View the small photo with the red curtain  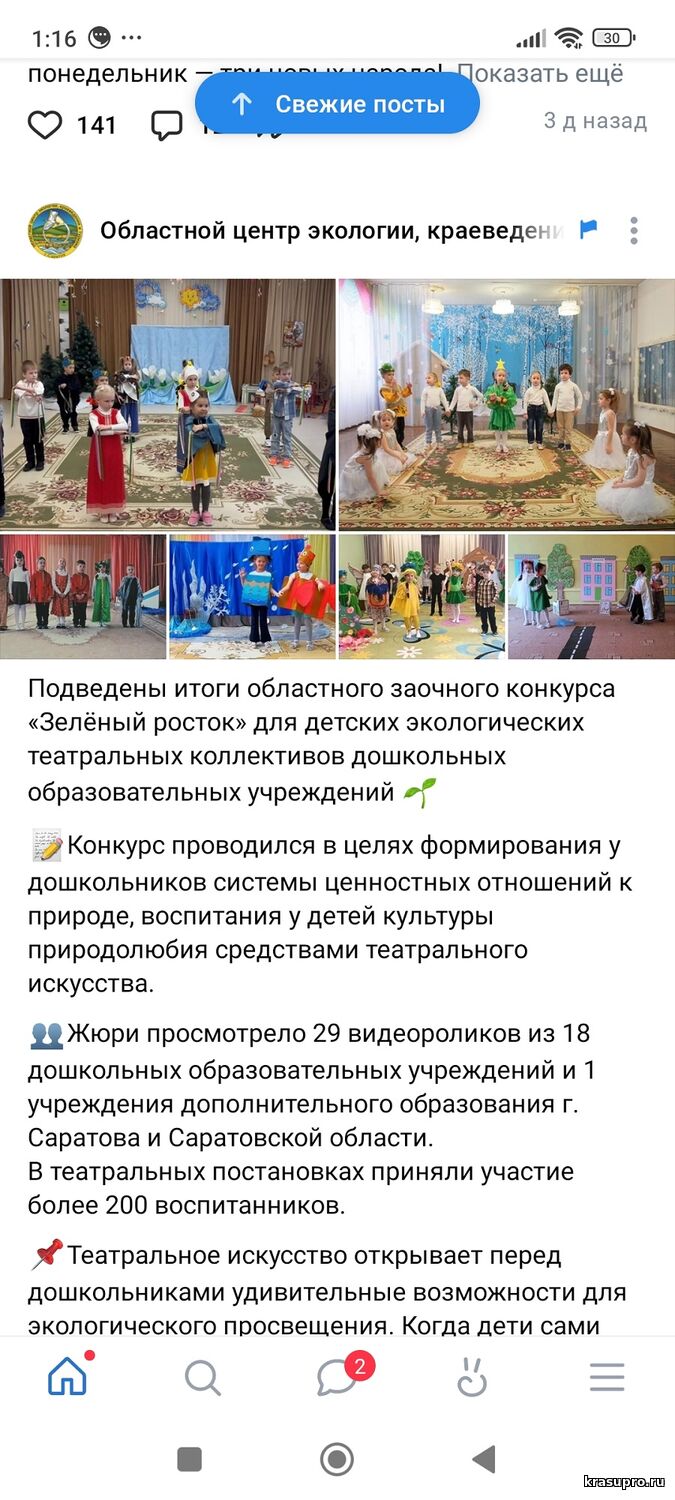[x=83, y=596]
